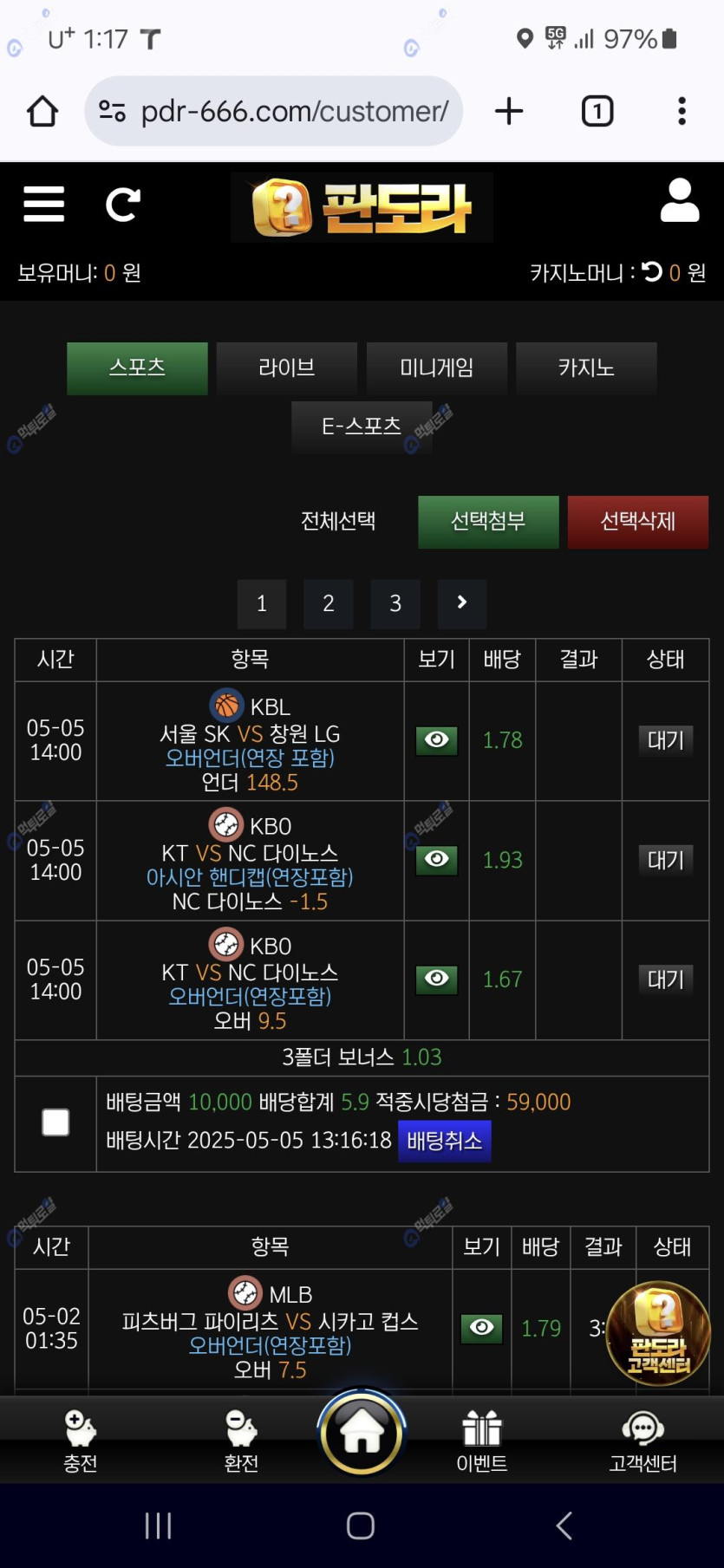The image size is (724, 1568).
Task: Open the browser's overflow menu
Action: tap(682, 111)
